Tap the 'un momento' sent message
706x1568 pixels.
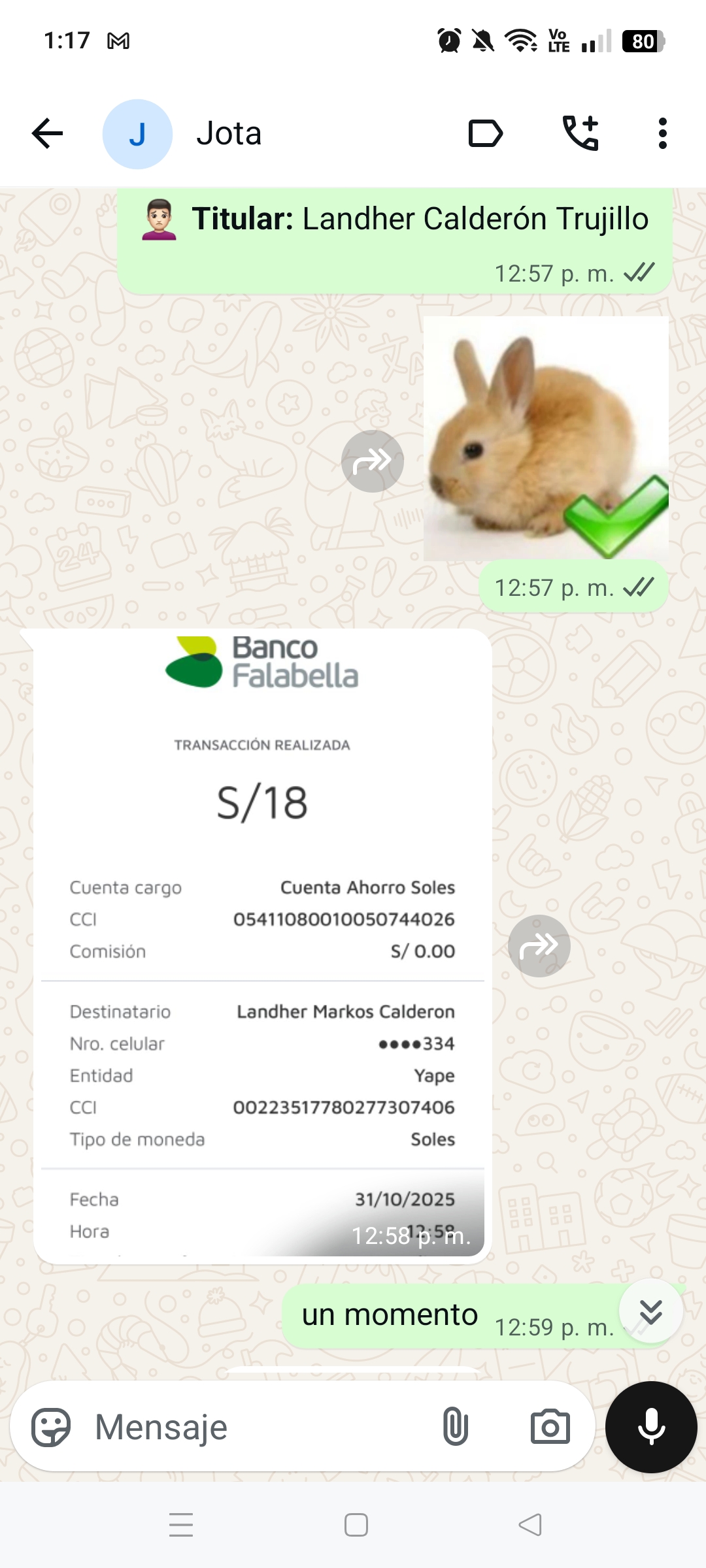(389, 1313)
